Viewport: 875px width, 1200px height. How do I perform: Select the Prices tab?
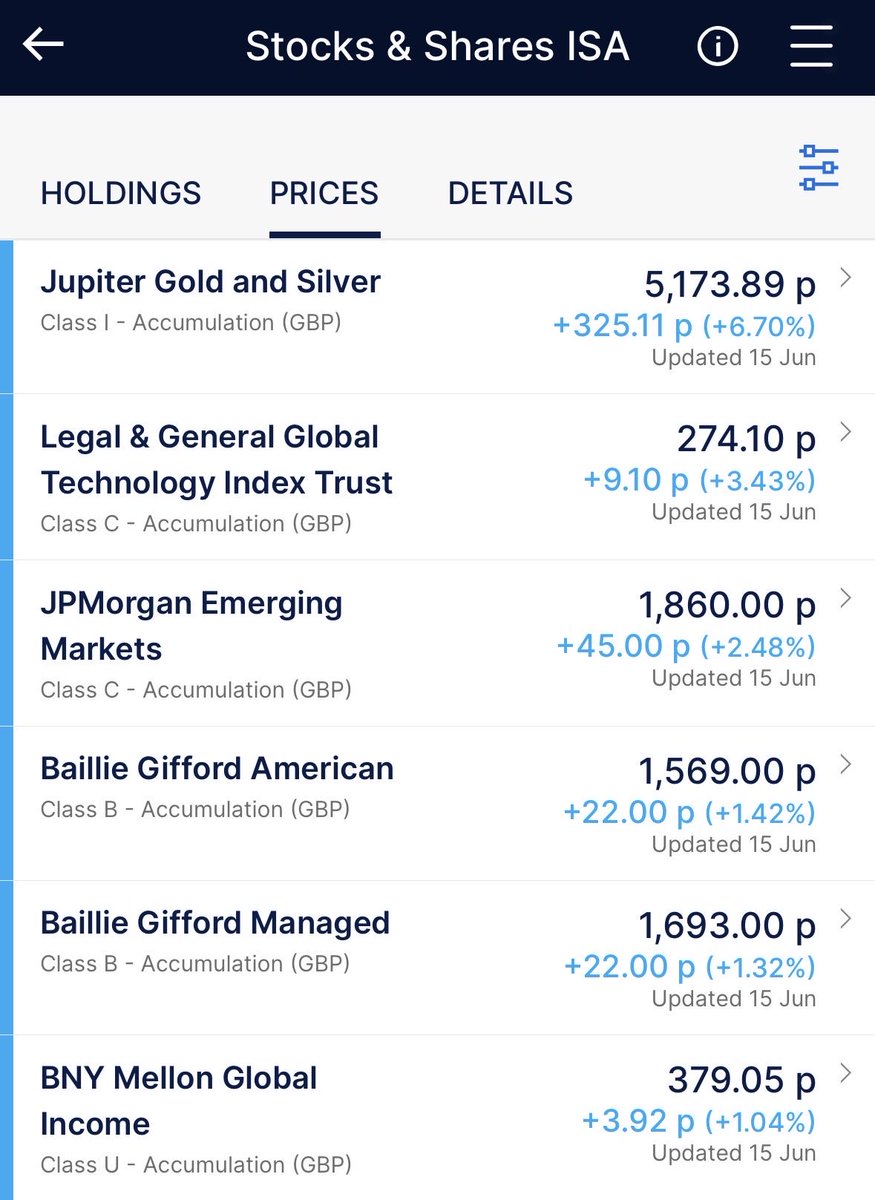[x=324, y=193]
